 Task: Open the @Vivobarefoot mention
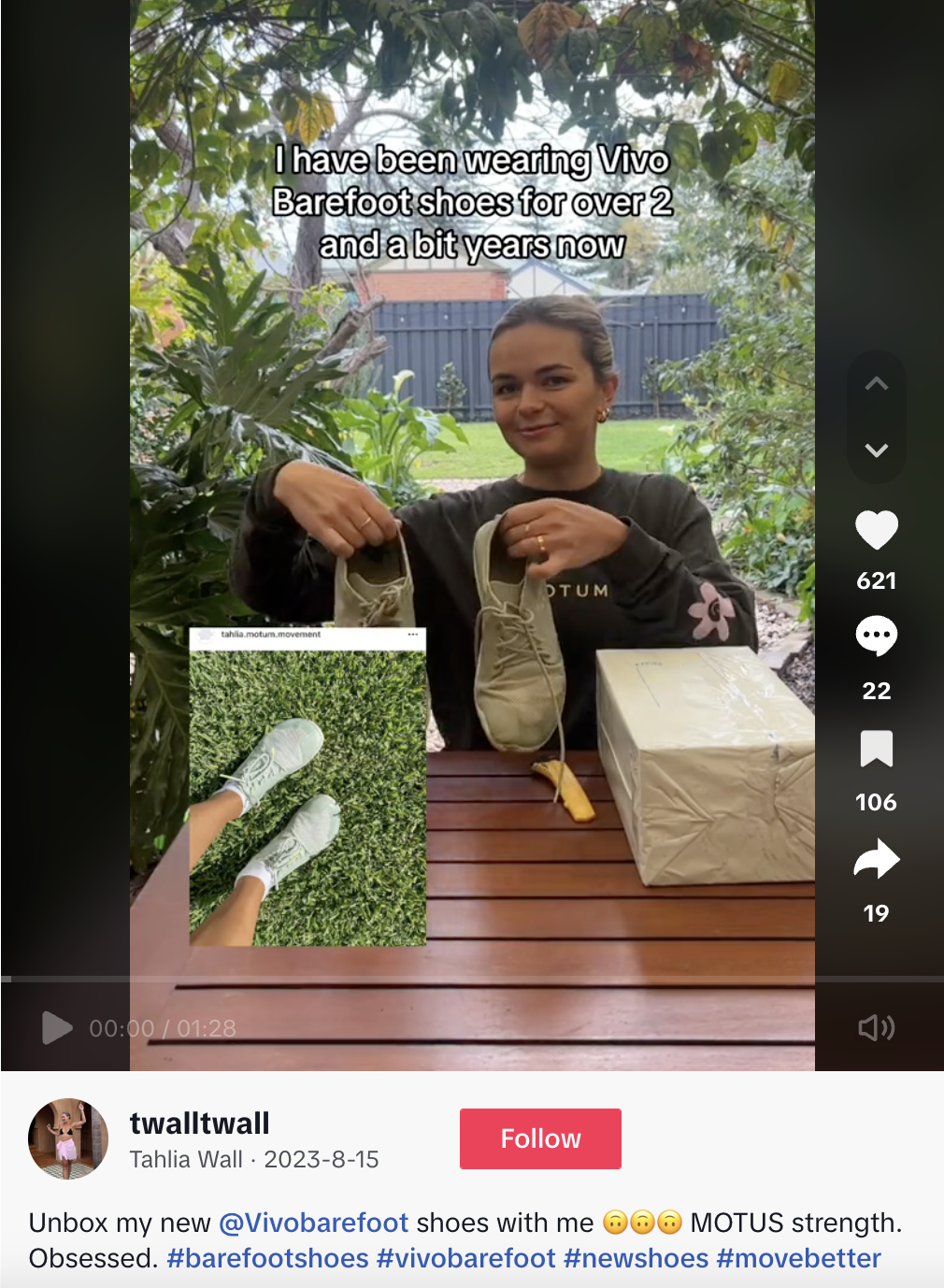(313, 1223)
